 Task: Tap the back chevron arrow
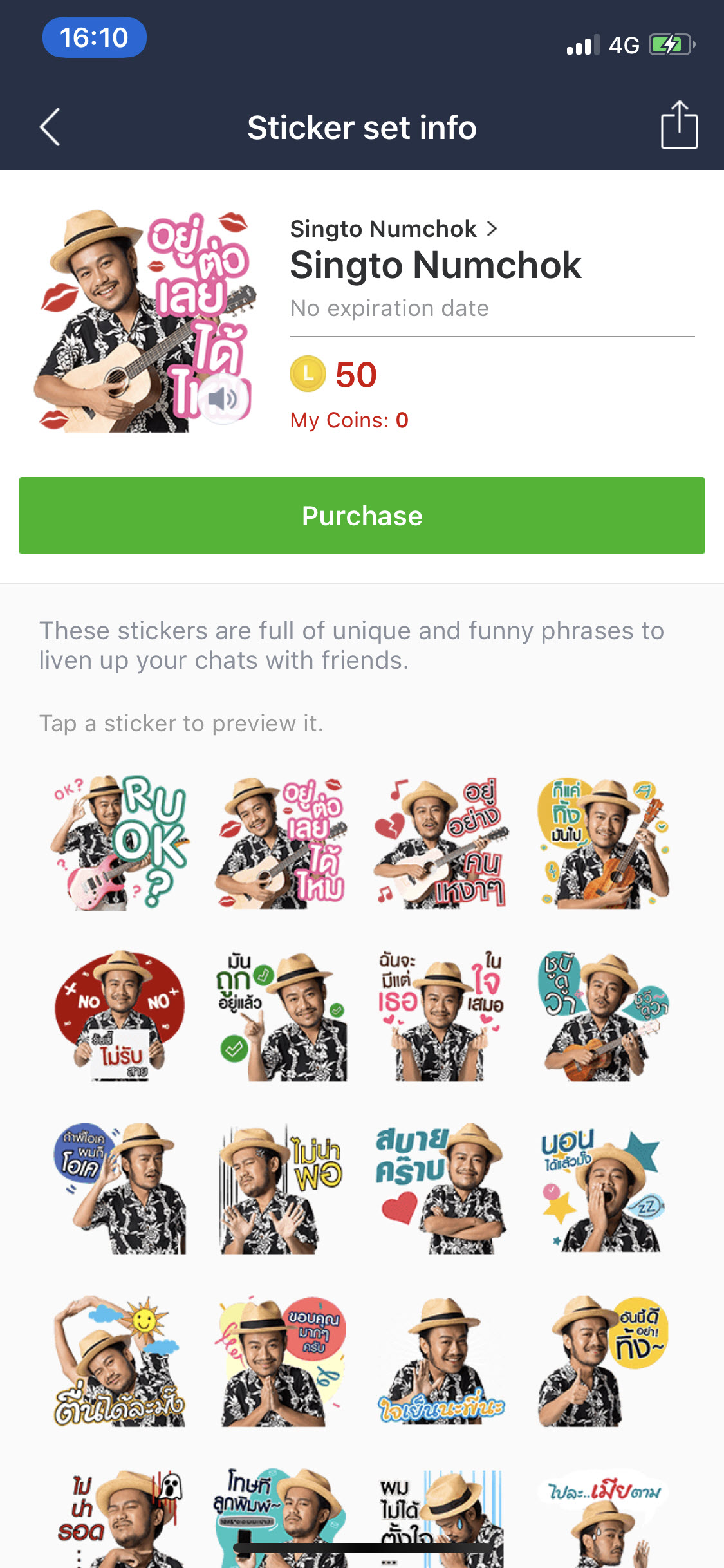[x=49, y=127]
